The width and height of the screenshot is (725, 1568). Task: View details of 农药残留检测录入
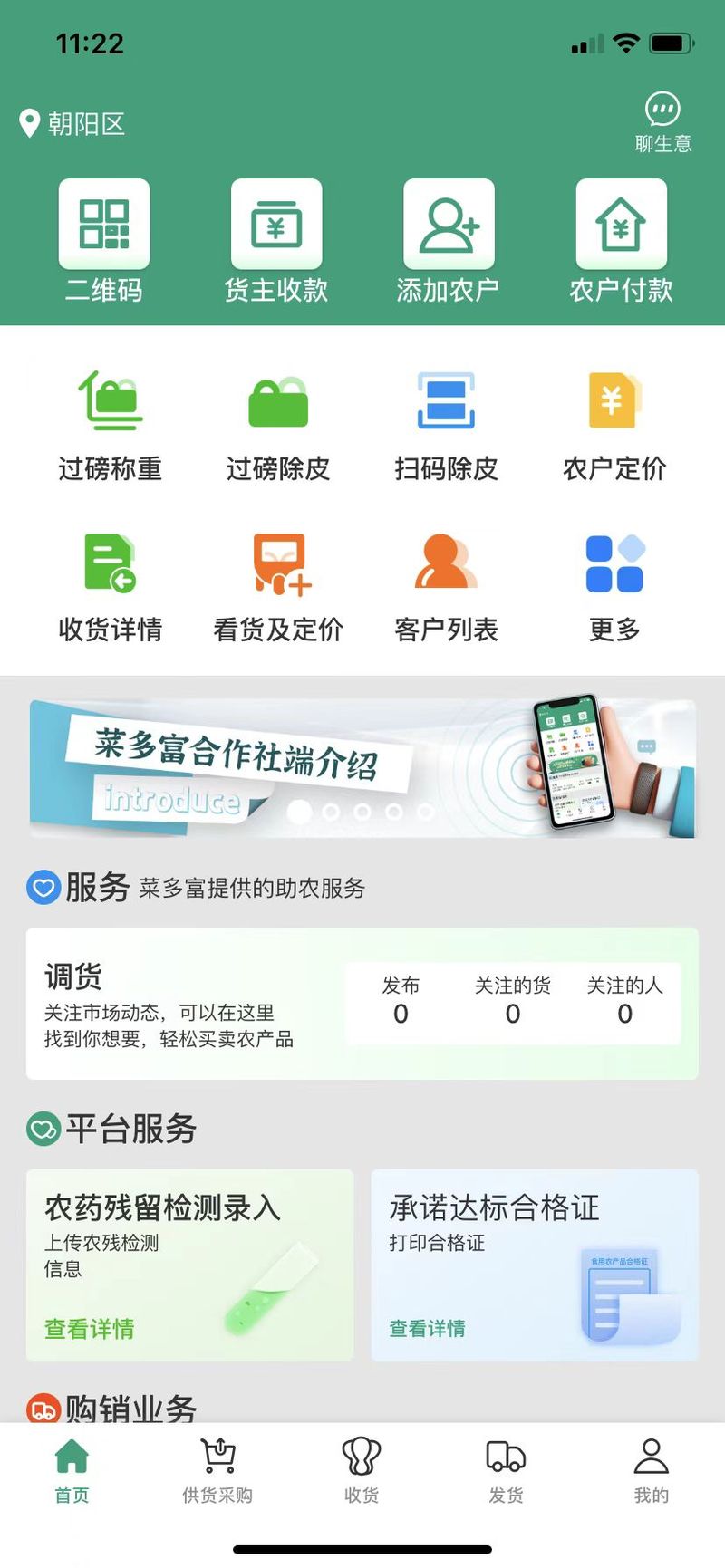(90, 1328)
